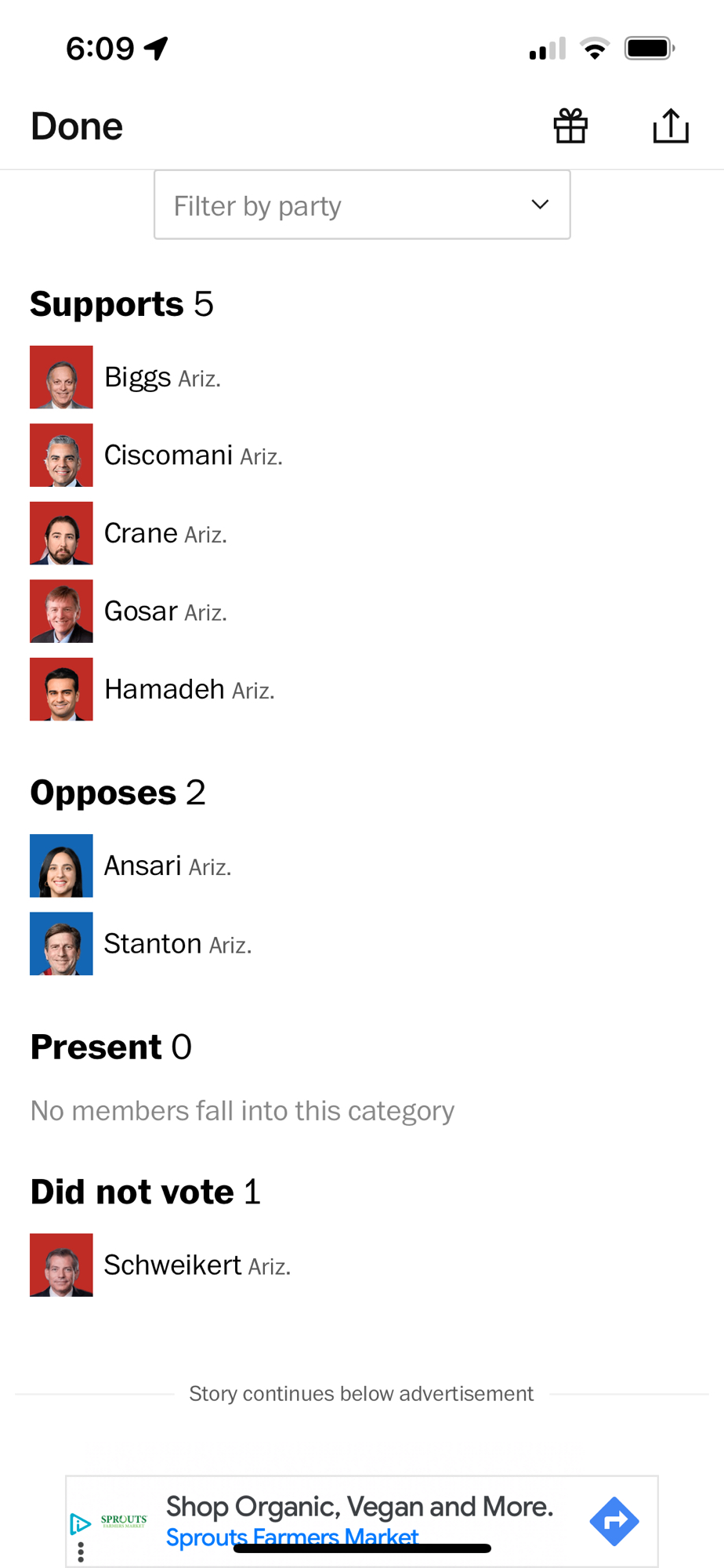This screenshot has height=1568, width=724.
Task: Open the Sprouts Farmers Market ad
Action: (x=359, y=1508)
